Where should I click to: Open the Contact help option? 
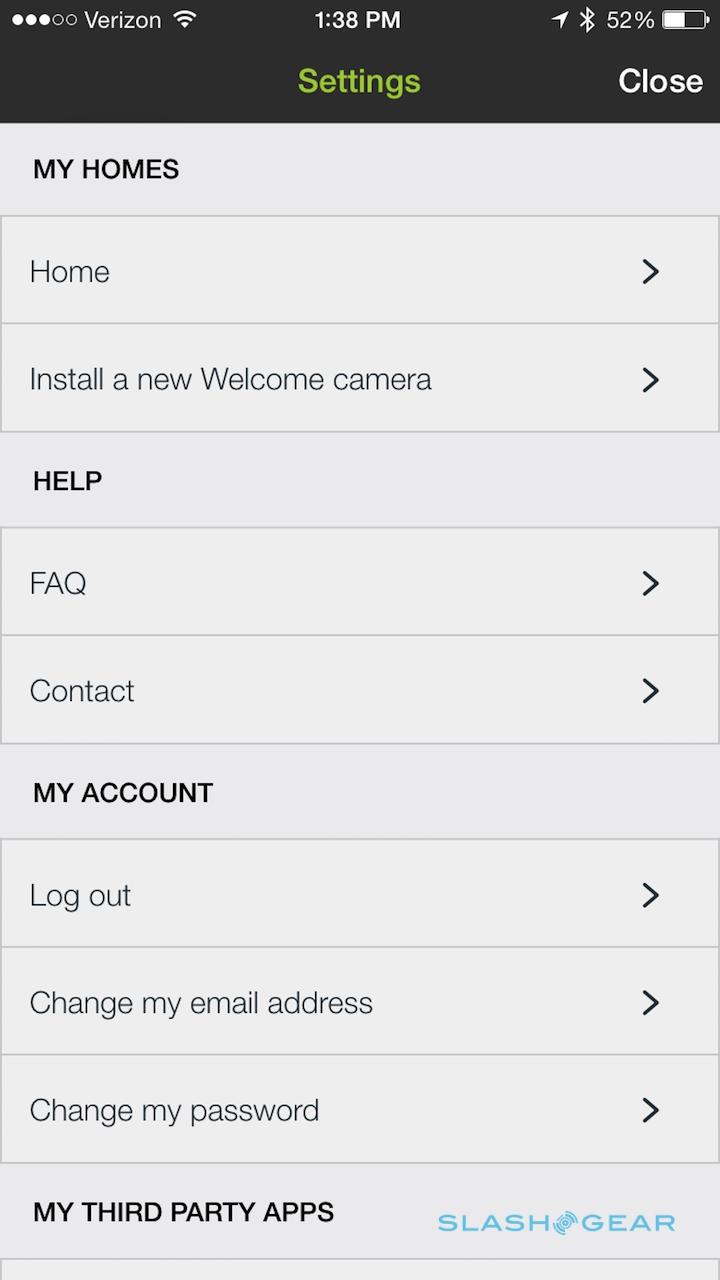tap(360, 691)
